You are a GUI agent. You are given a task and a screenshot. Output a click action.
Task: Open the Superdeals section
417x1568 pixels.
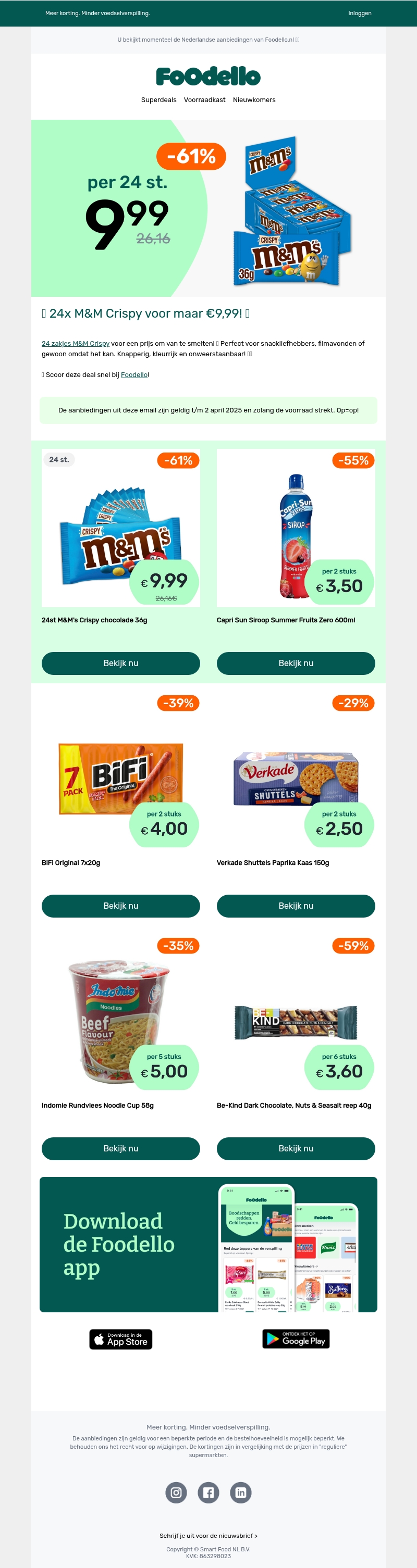158,100
